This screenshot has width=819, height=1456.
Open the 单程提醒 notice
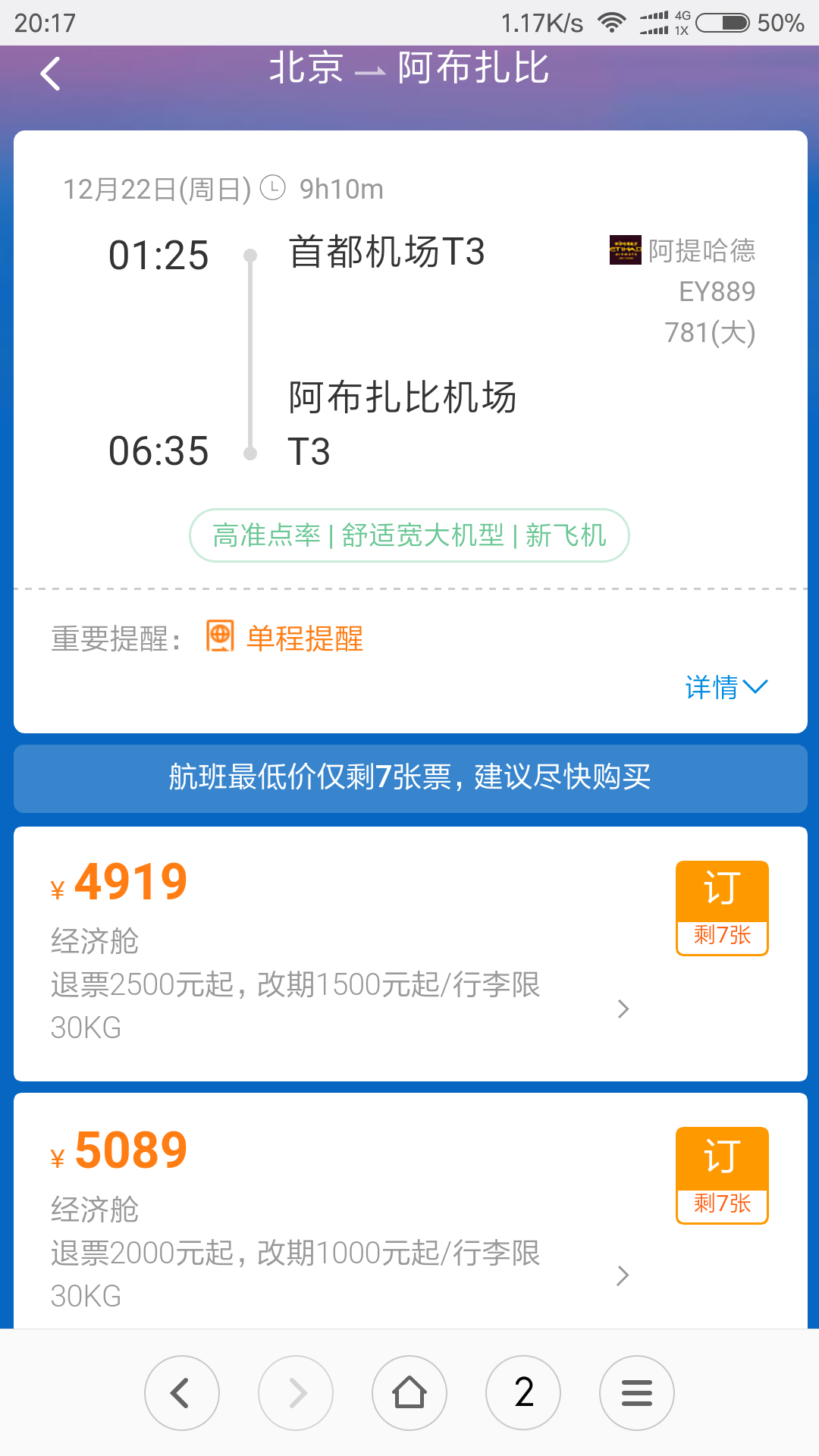285,639
